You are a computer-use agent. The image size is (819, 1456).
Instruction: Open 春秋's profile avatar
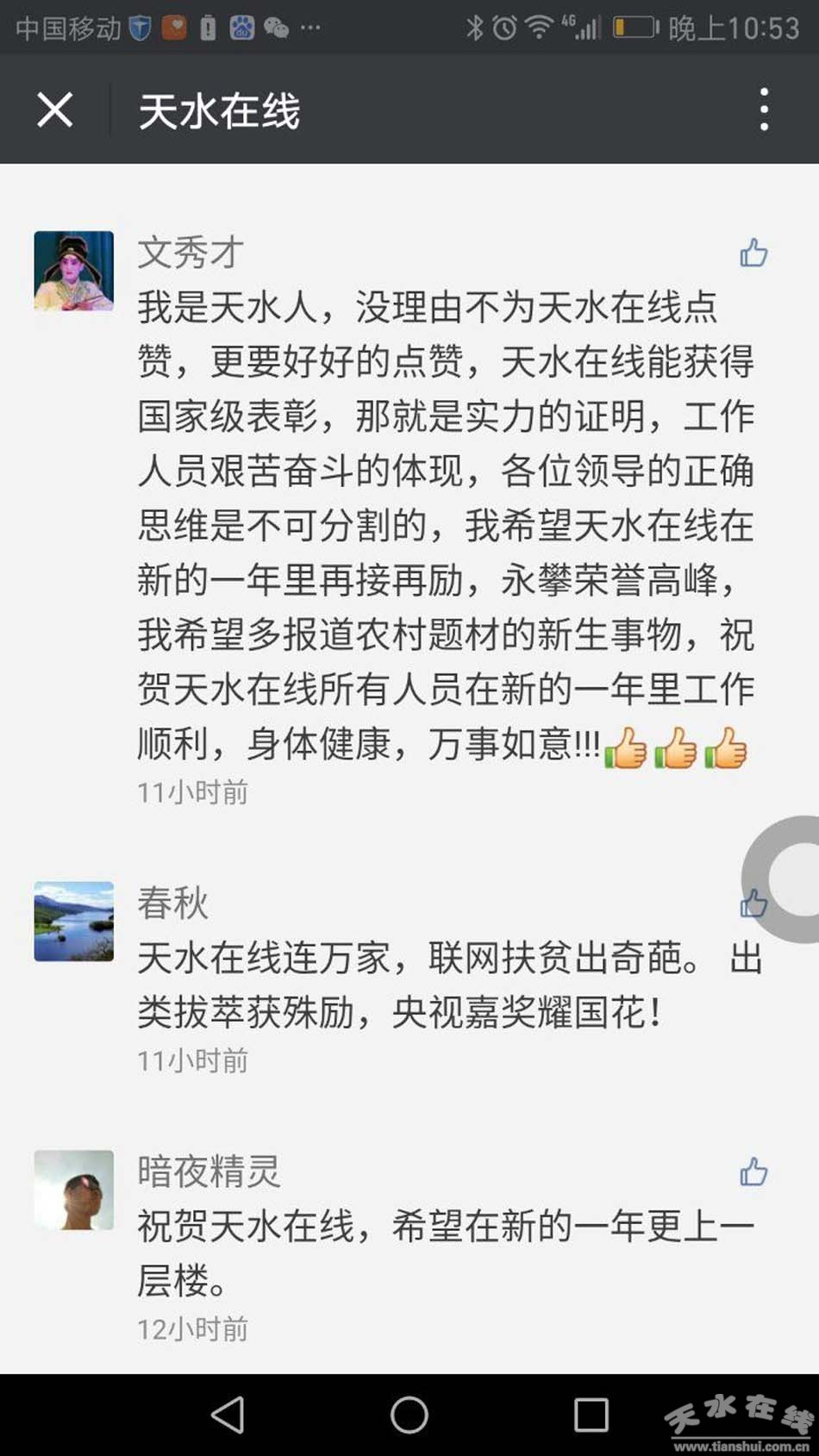(x=74, y=922)
